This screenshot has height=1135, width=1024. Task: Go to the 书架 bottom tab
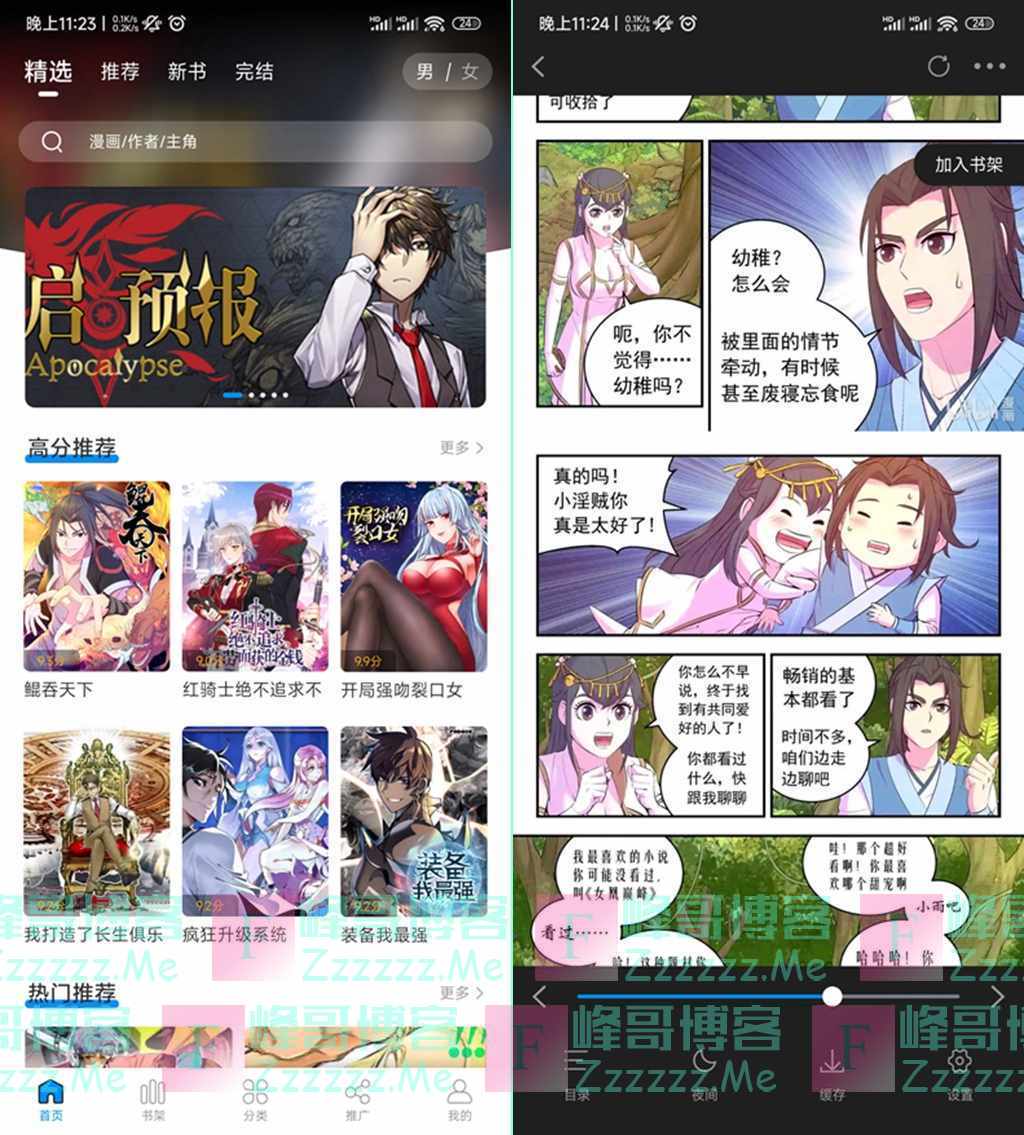[x=153, y=1098]
